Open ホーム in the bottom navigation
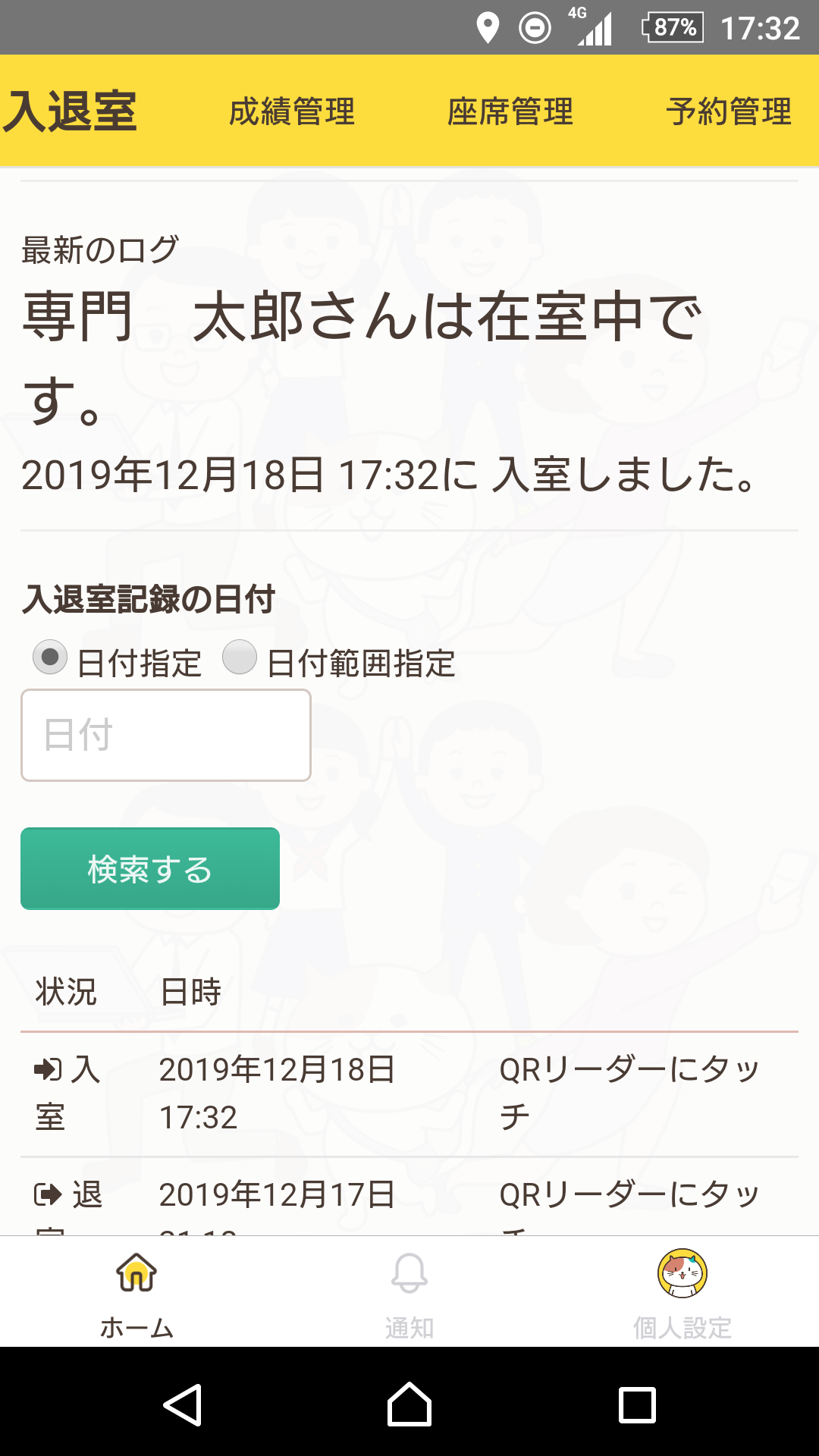This screenshot has height=1456, width=819. [x=136, y=1292]
